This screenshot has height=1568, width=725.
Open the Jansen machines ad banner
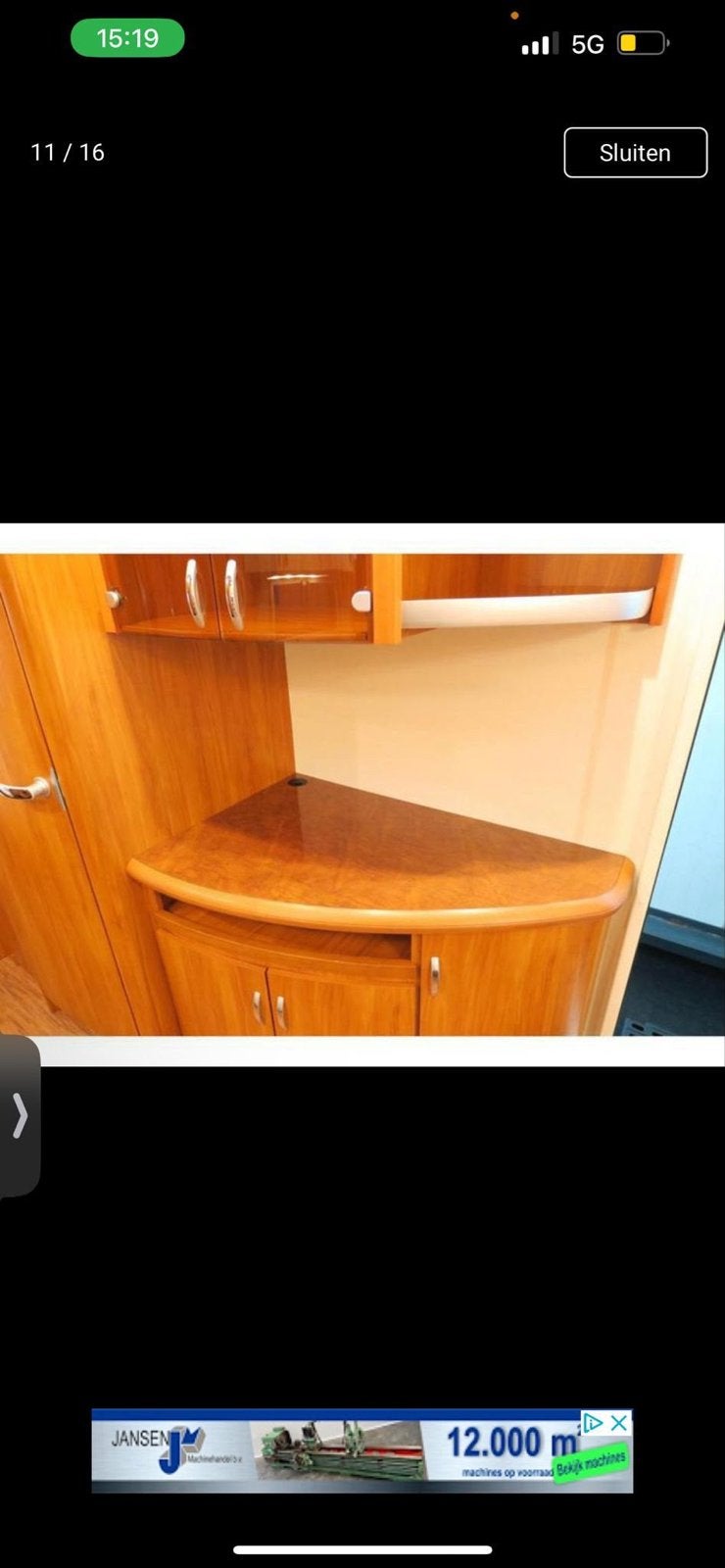click(x=362, y=1450)
